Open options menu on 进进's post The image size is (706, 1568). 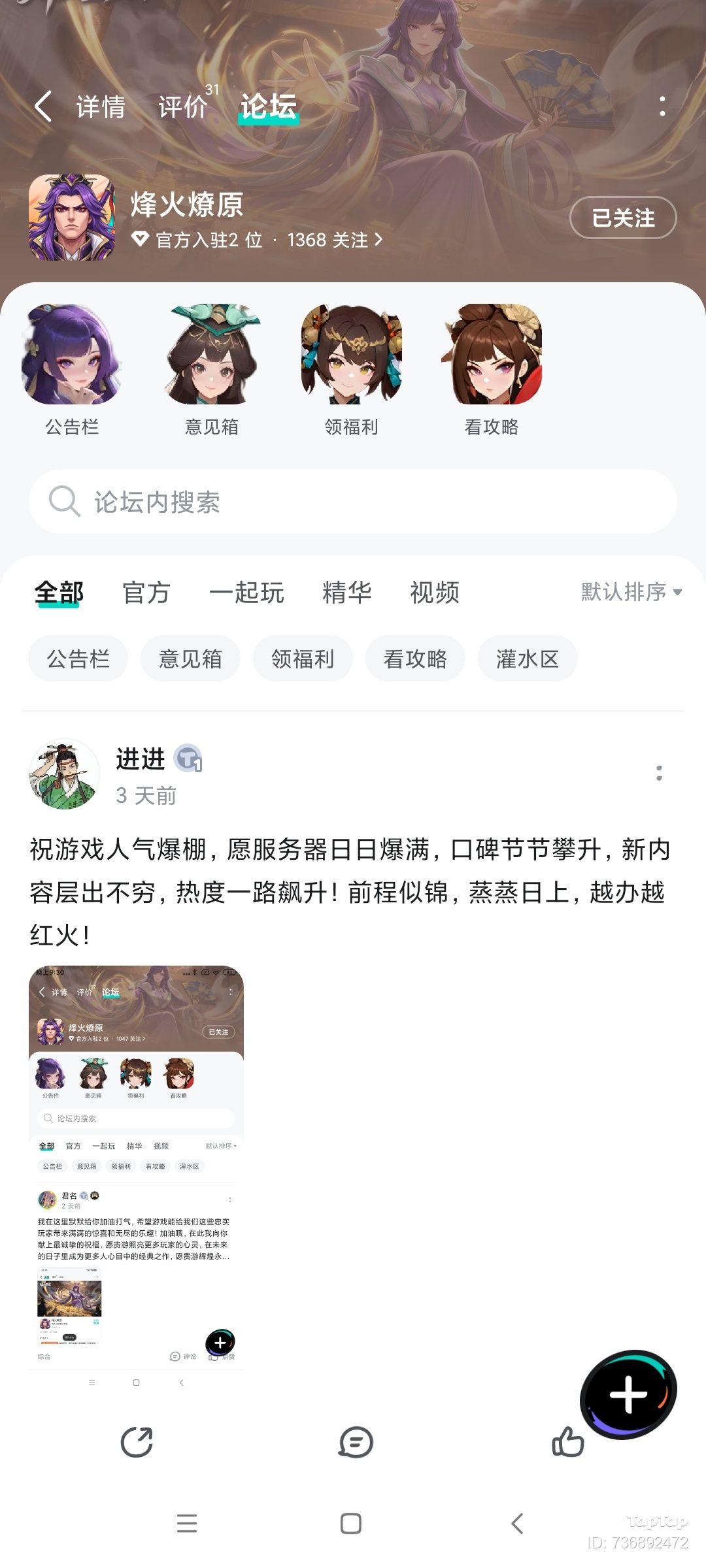659,774
